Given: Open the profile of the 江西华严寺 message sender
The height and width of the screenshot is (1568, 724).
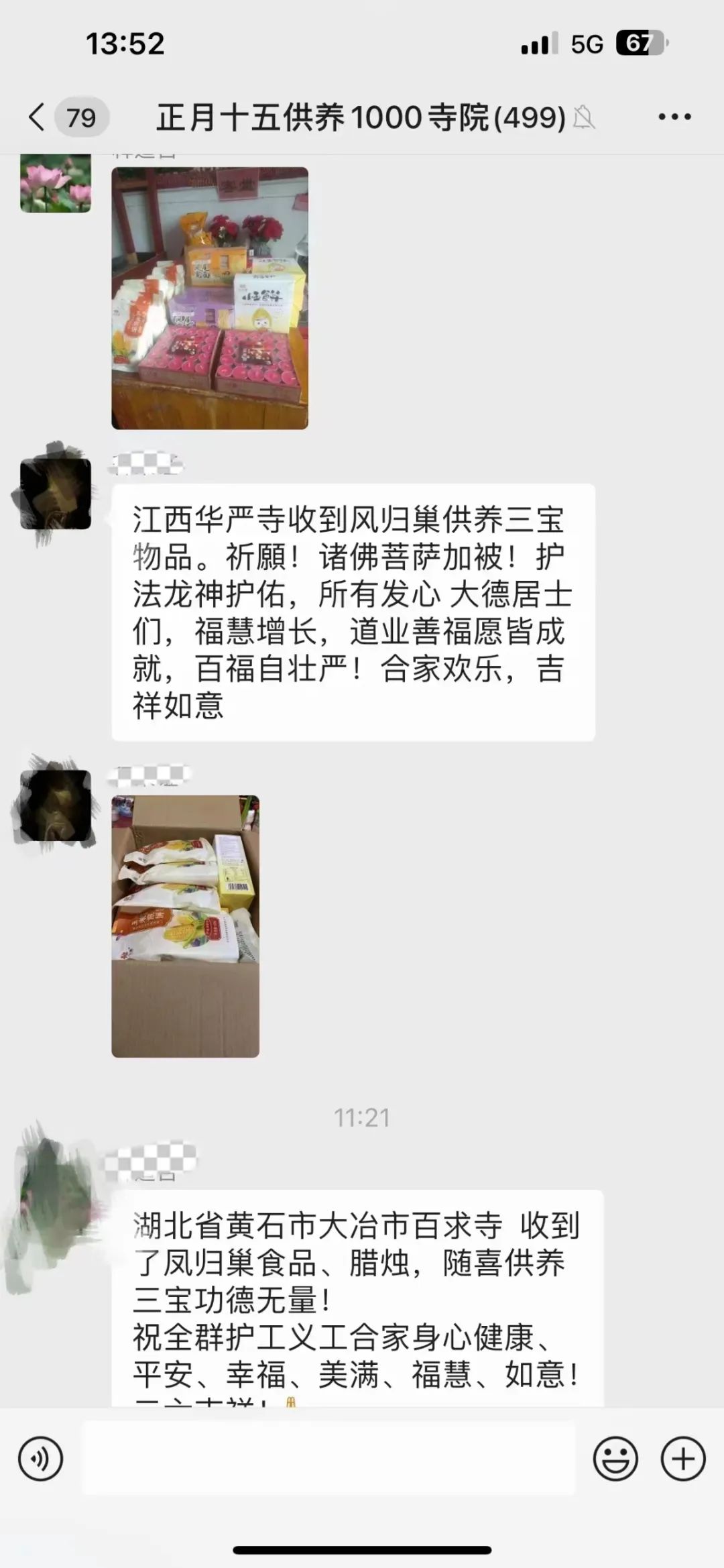Looking at the screenshot, I should point(56,494).
